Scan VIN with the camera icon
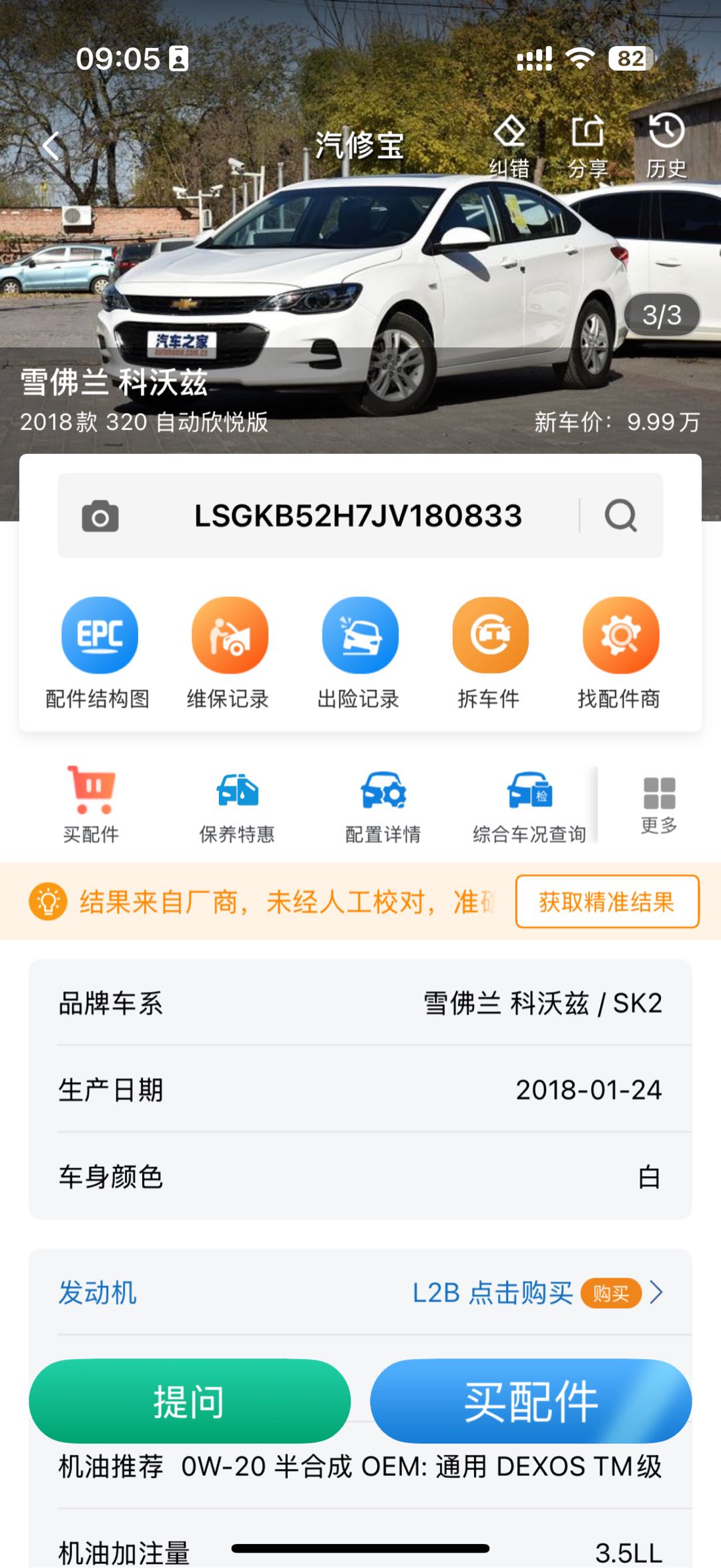Image resolution: width=721 pixels, height=1568 pixels. click(100, 516)
